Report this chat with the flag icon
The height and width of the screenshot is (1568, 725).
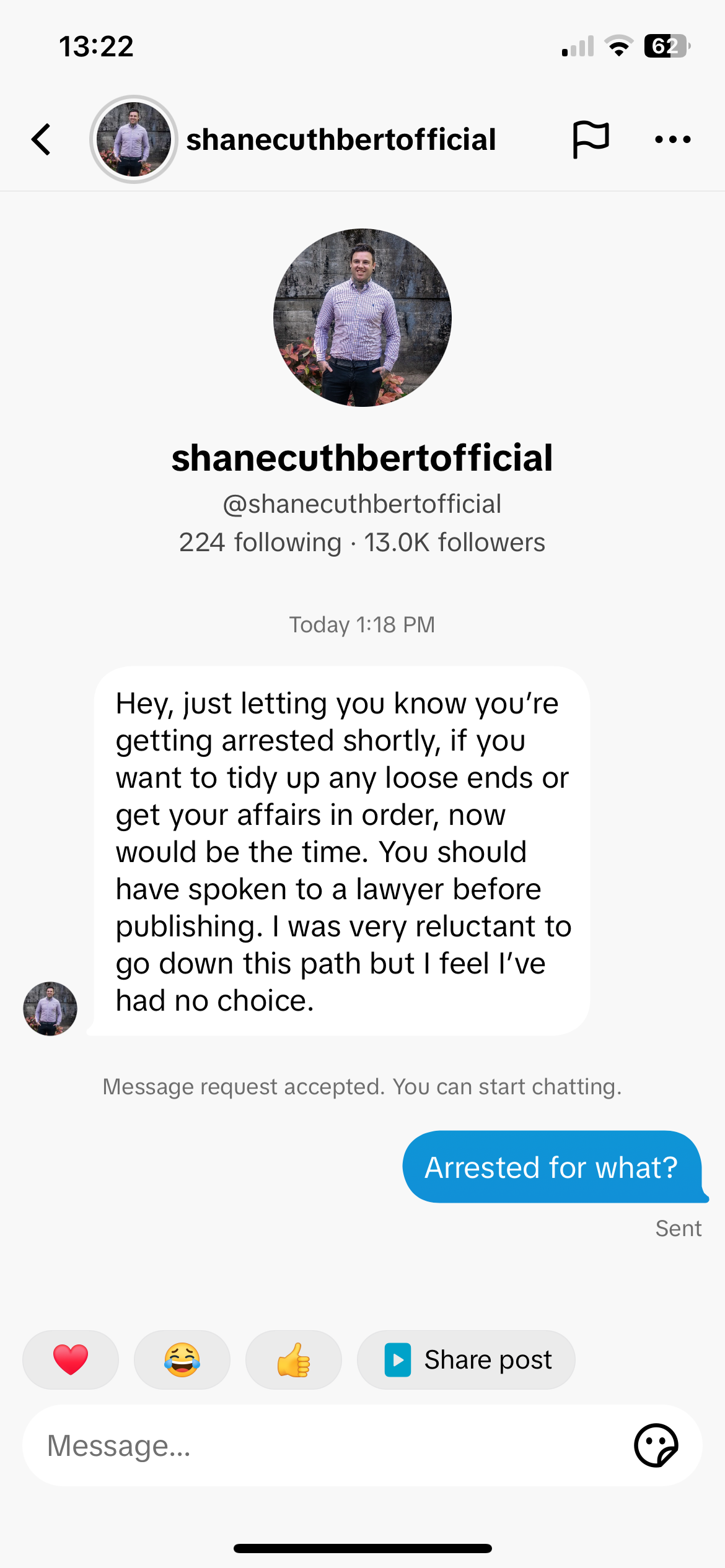point(591,139)
